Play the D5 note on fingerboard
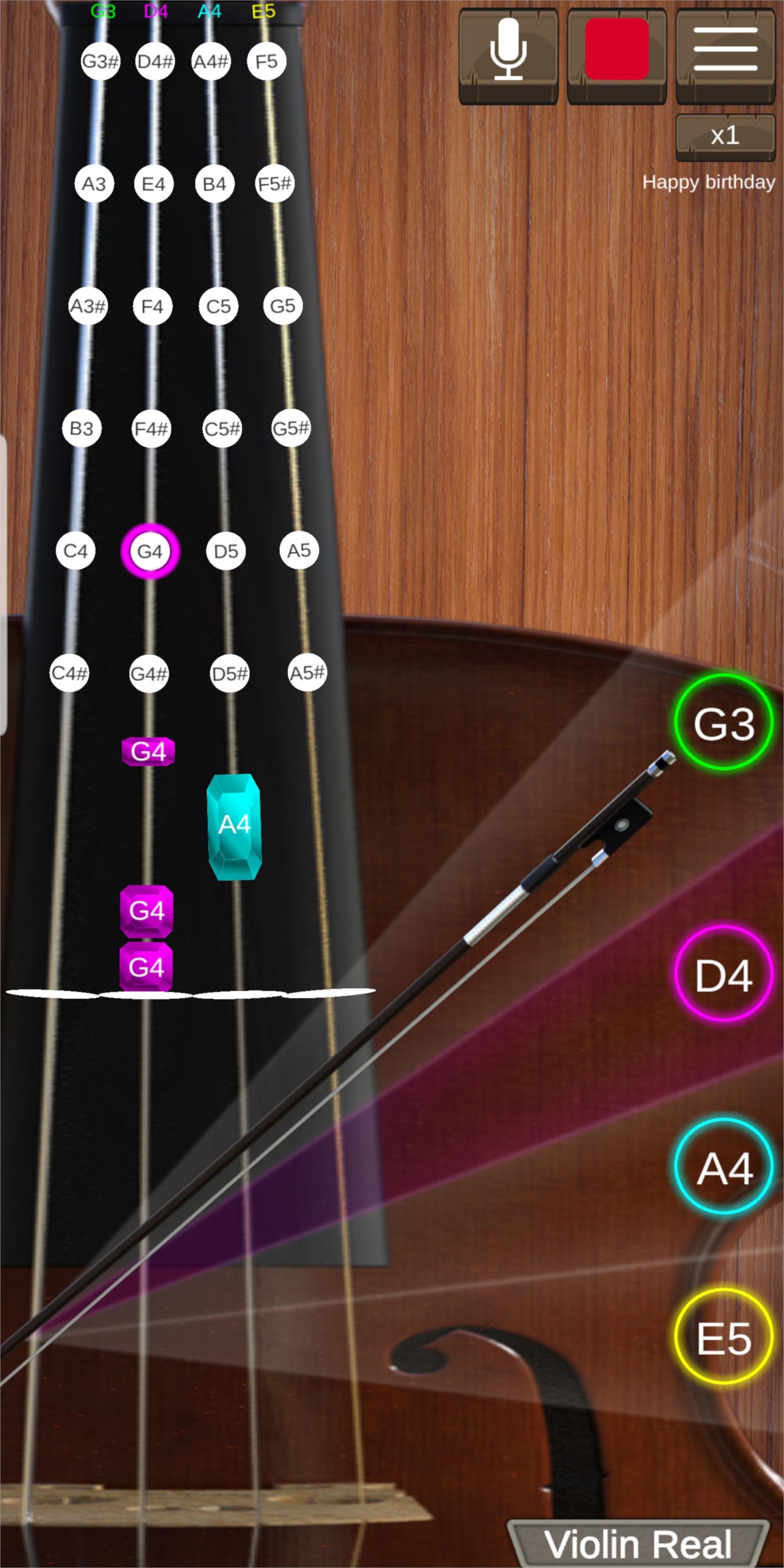784x1568 pixels. (x=226, y=551)
